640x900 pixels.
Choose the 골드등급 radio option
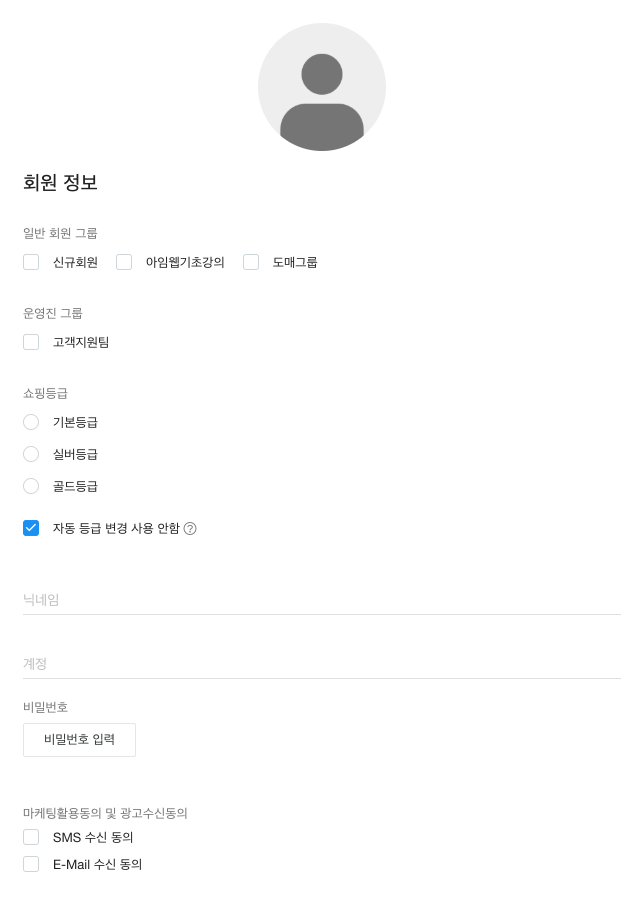click(x=31, y=486)
